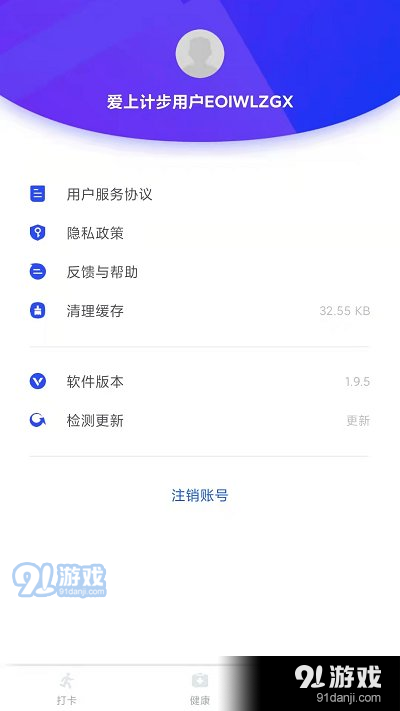
Task: Open 反馈与帮助 feedback and help
Action: click(x=200, y=272)
